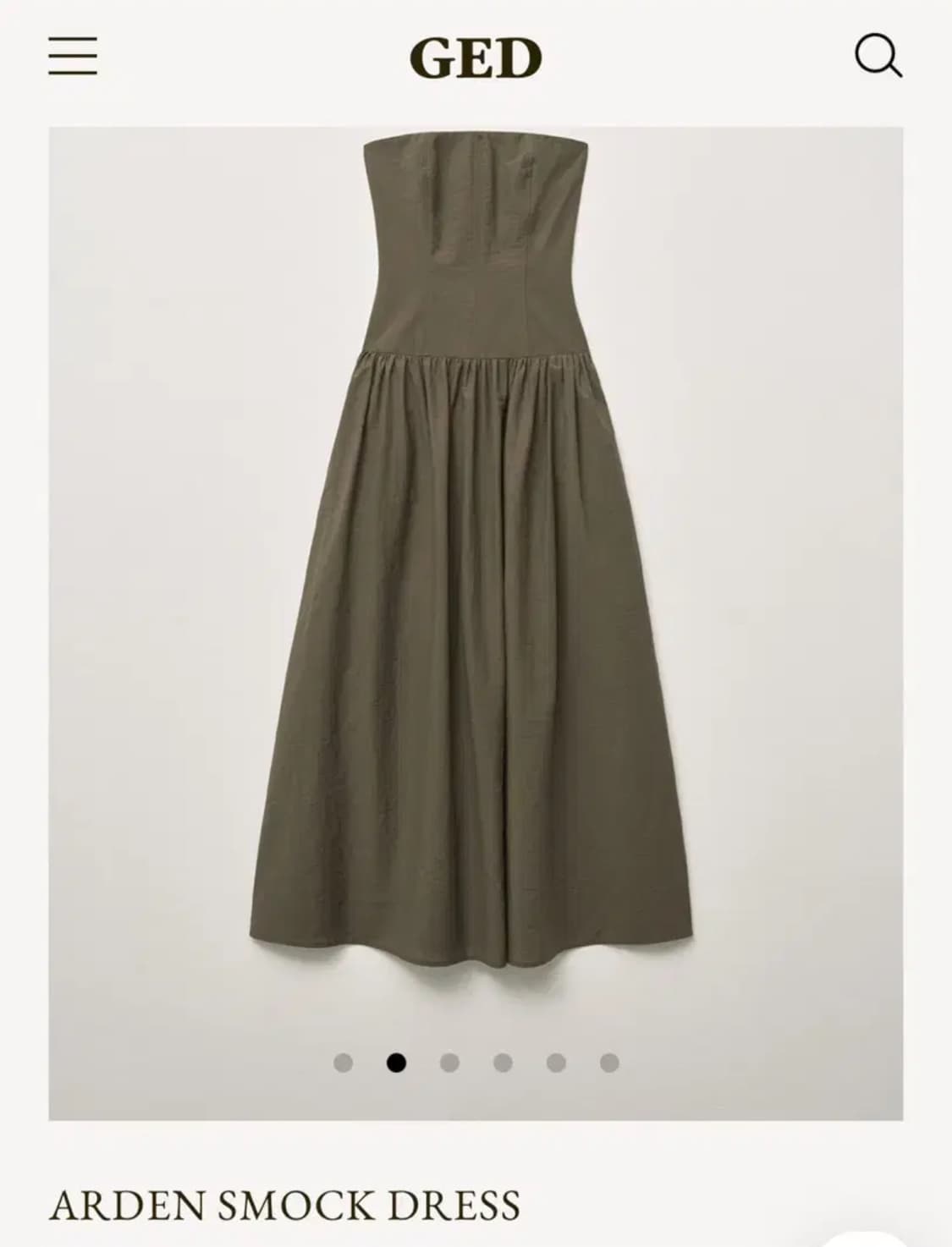View the last image using the final dot
952x1247 pixels.
click(609, 1063)
